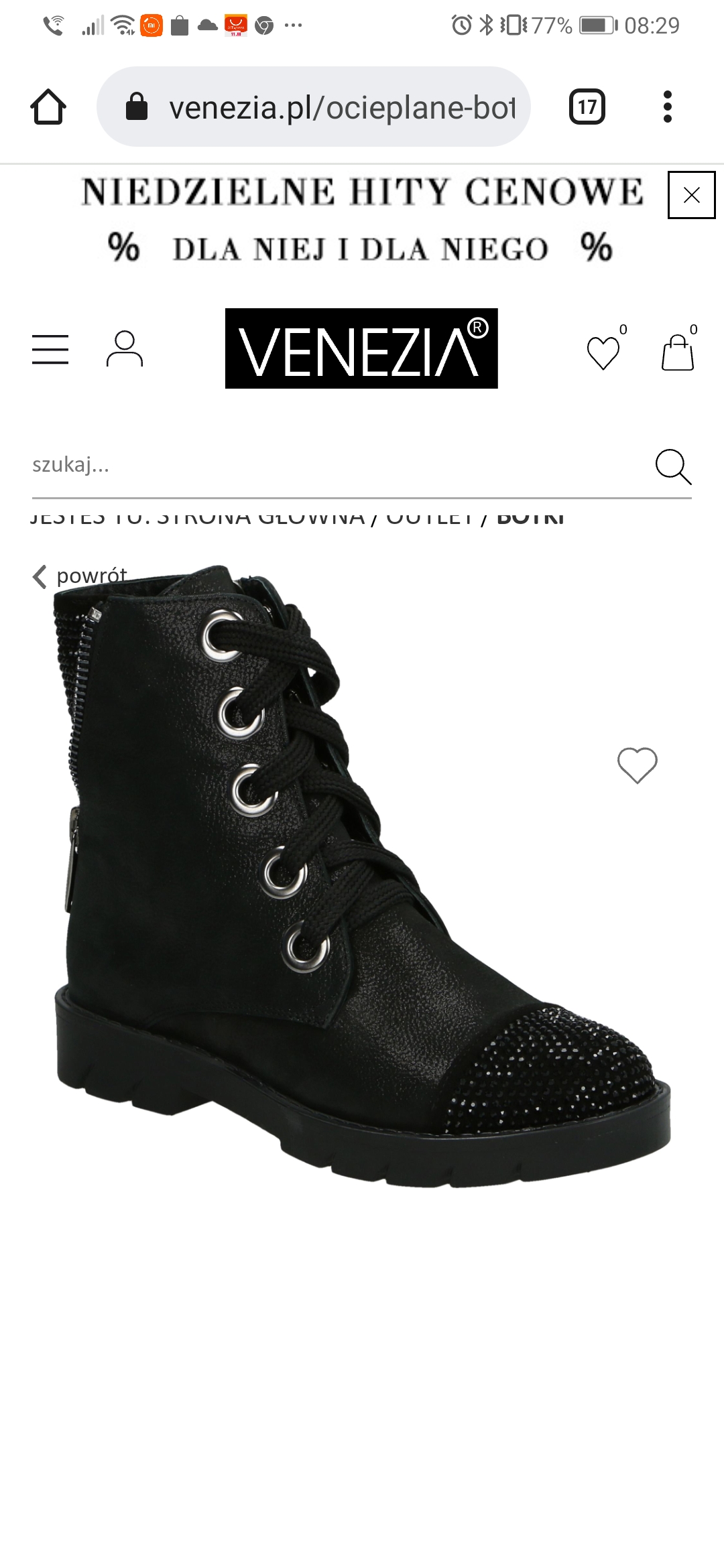Open the browser overflow menu
724x1568 pixels.
667,107
